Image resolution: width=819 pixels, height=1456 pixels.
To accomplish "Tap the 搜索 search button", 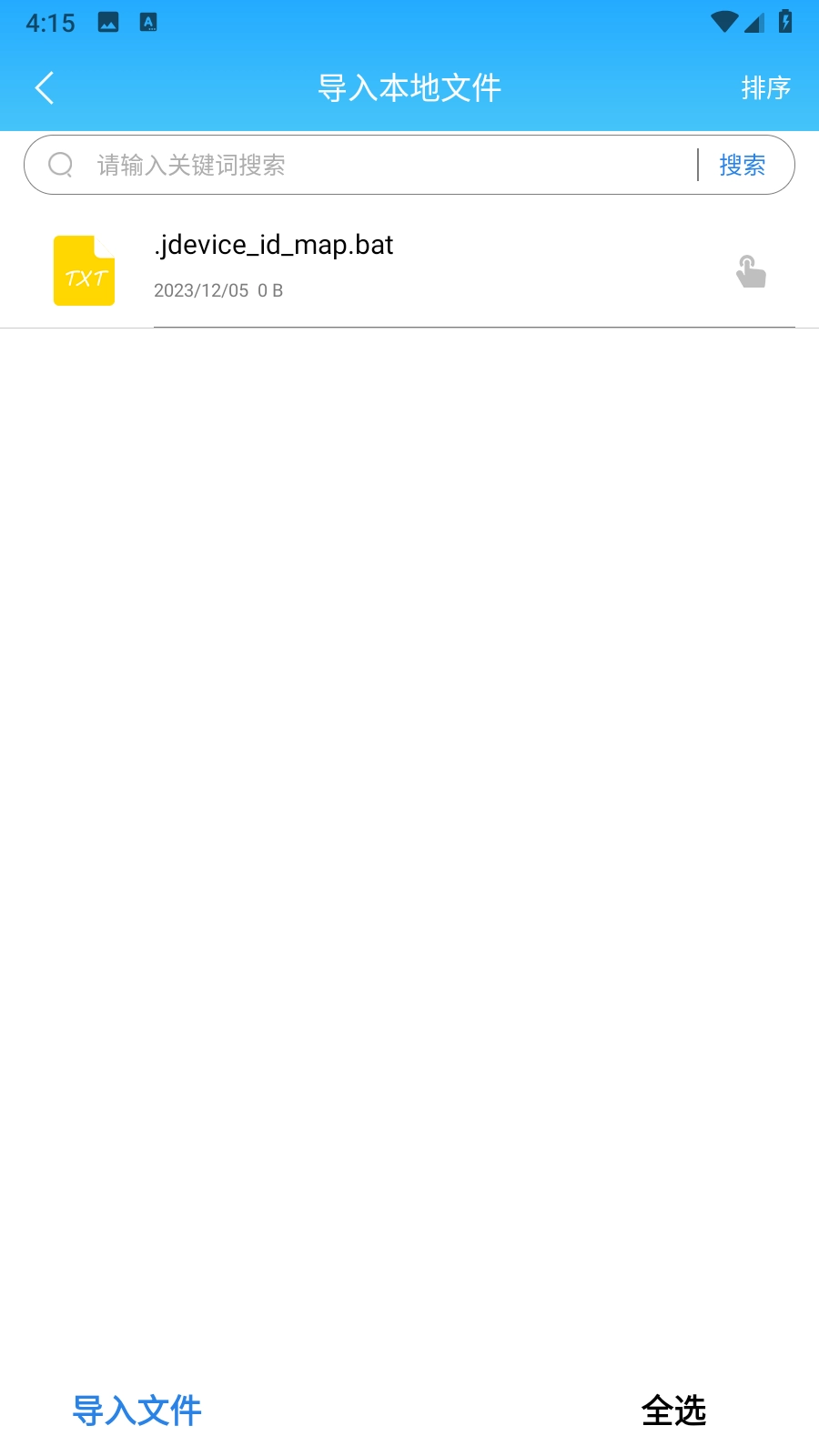I will pos(742,165).
